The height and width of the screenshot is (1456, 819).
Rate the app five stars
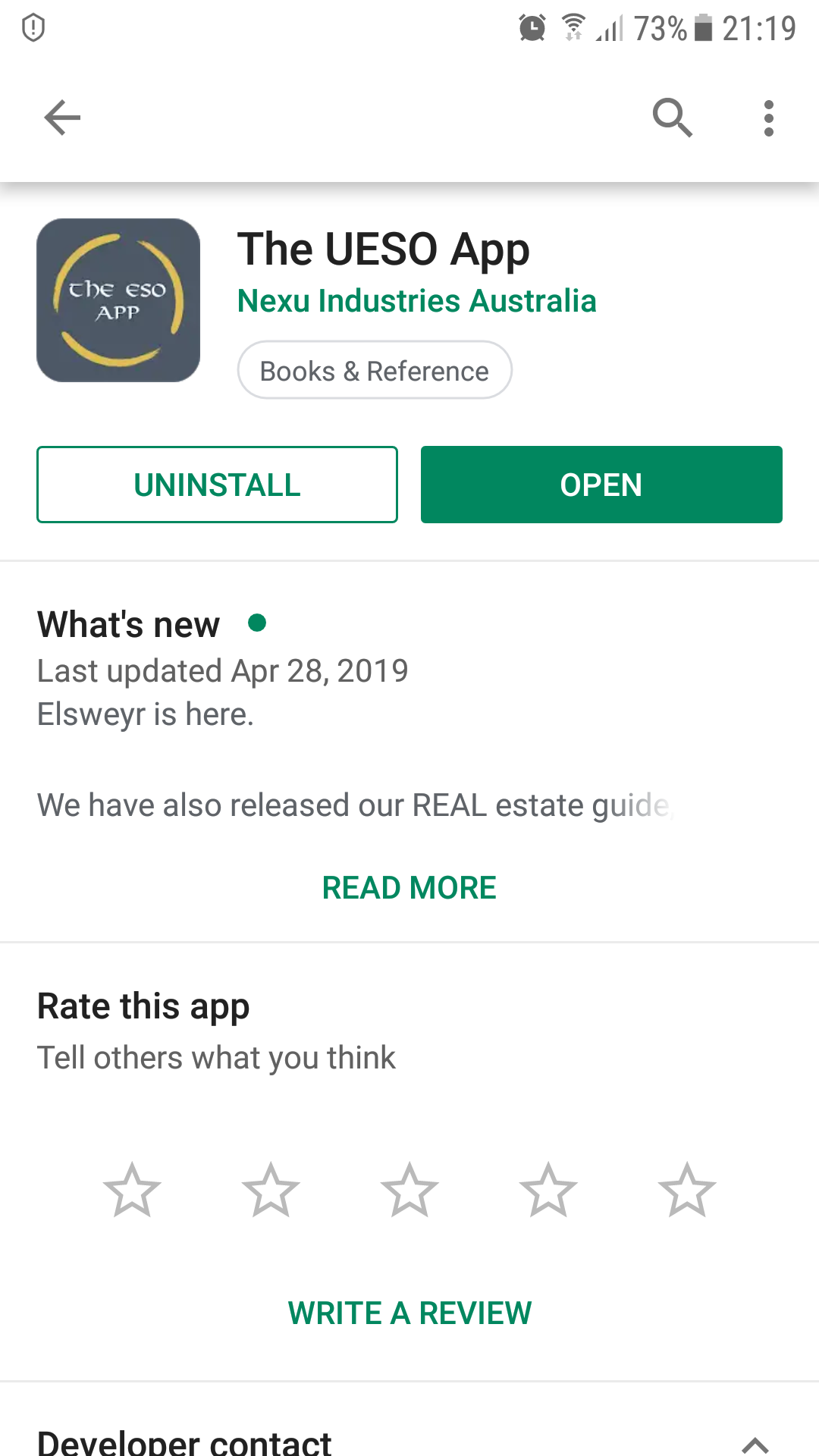pyautogui.click(x=687, y=1190)
